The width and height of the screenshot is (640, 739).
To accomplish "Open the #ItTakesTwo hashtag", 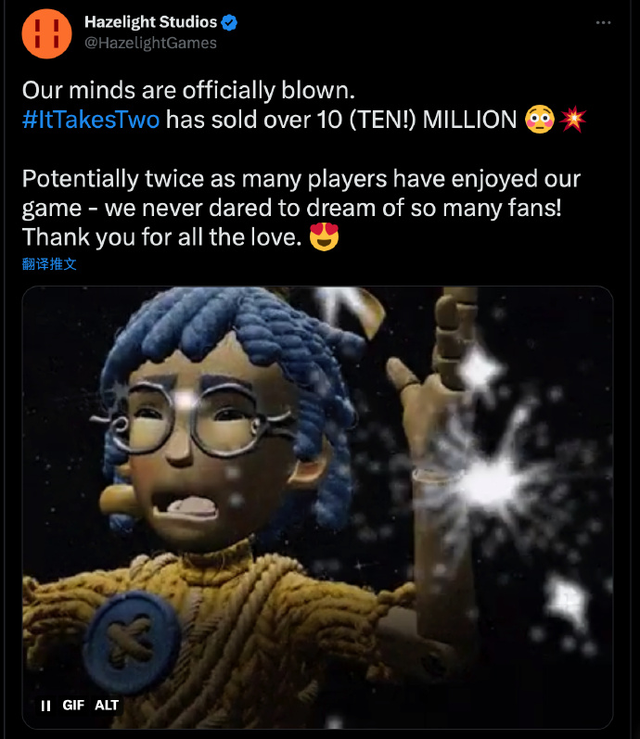I will point(90,120).
